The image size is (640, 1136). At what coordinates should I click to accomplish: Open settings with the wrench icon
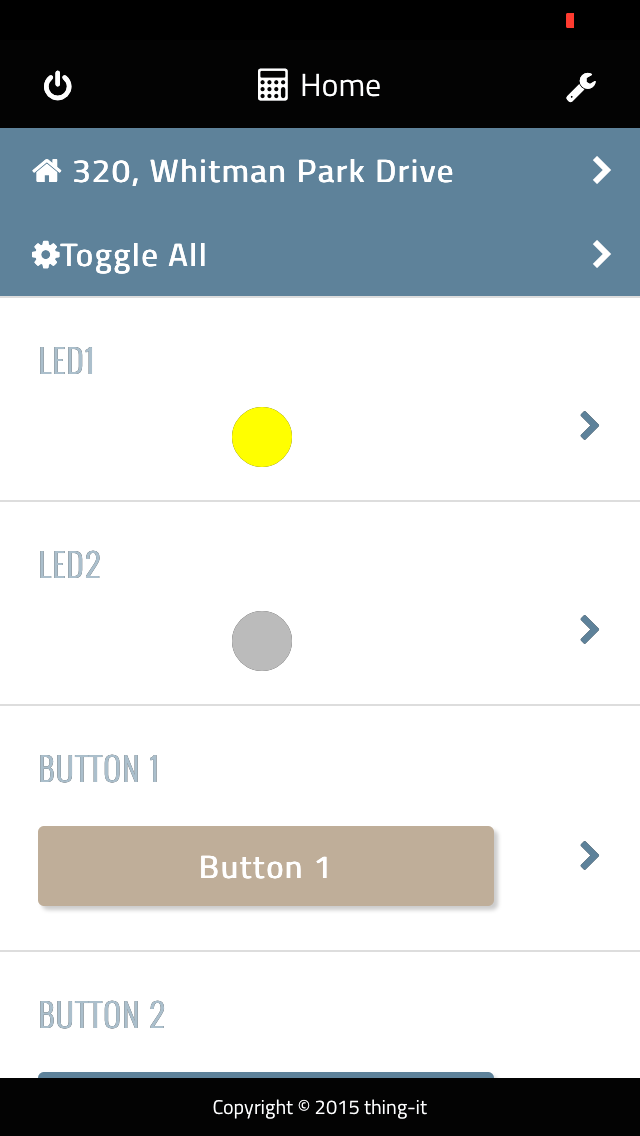pos(581,87)
